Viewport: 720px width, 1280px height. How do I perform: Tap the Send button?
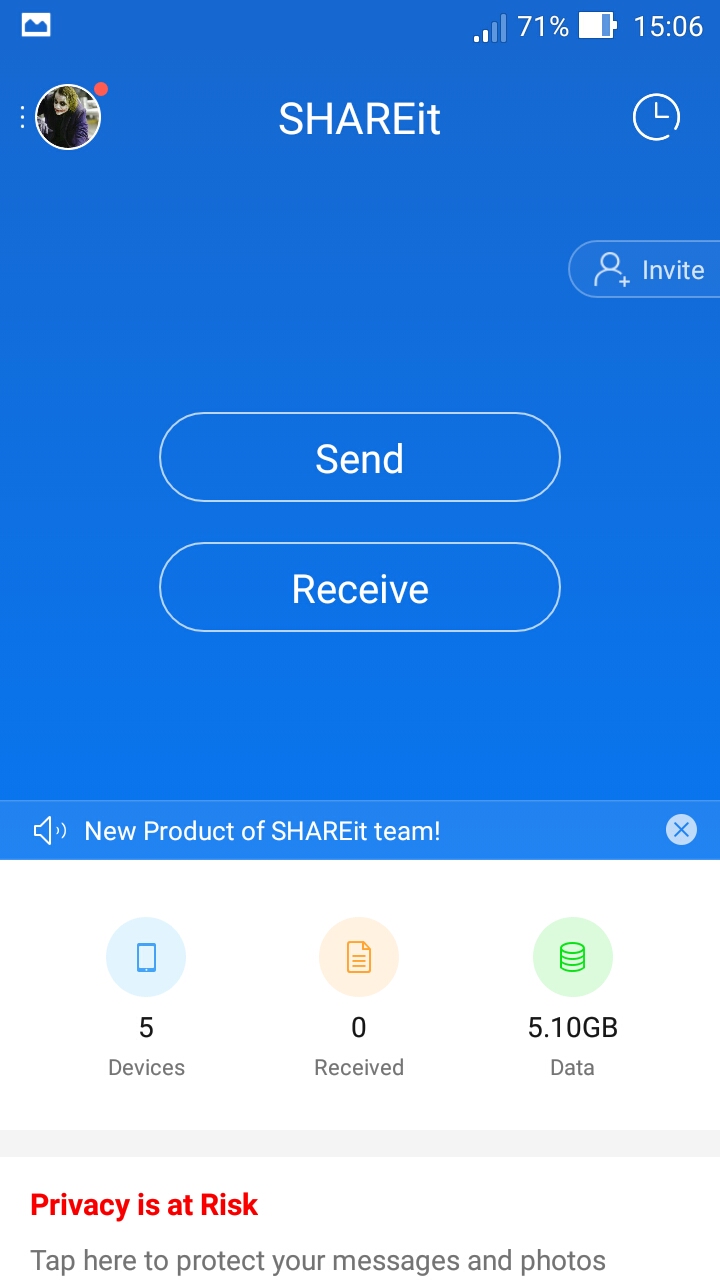pyautogui.click(x=360, y=457)
